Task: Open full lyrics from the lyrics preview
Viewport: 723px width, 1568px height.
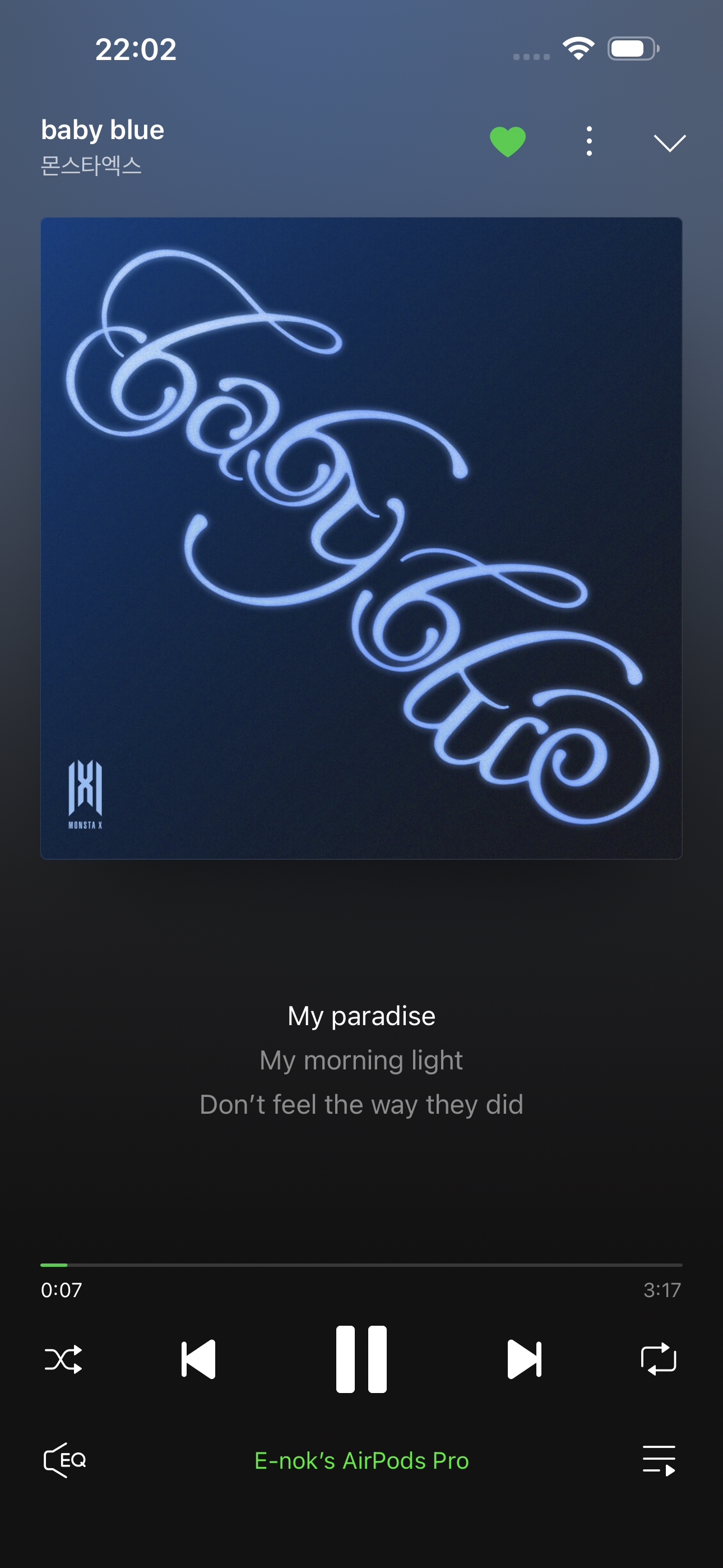Action: pos(361,1060)
